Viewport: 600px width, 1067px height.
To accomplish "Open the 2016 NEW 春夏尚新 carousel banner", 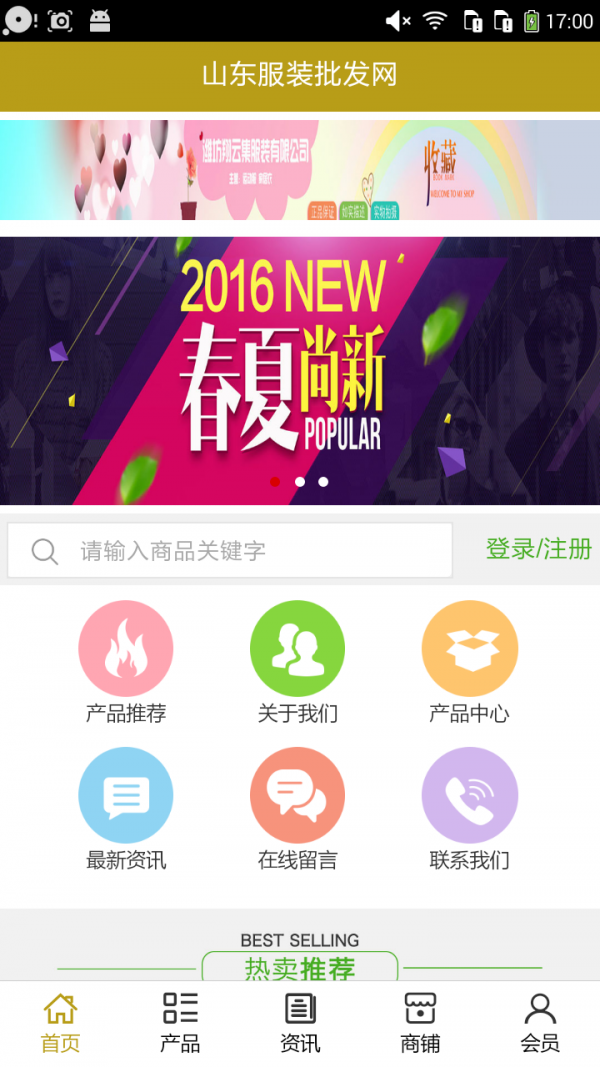I will click(300, 370).
